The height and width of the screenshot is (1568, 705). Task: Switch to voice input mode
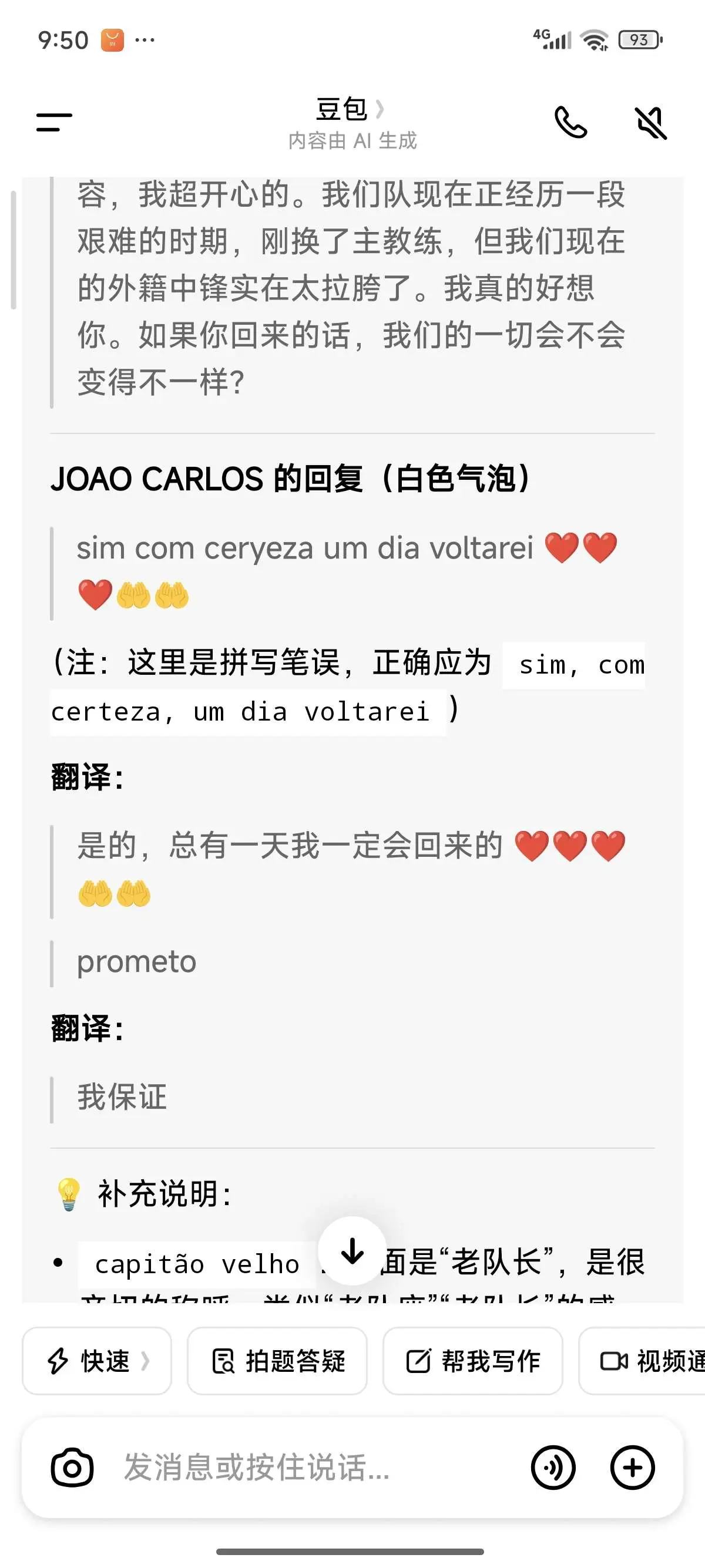pos(553,1468)
